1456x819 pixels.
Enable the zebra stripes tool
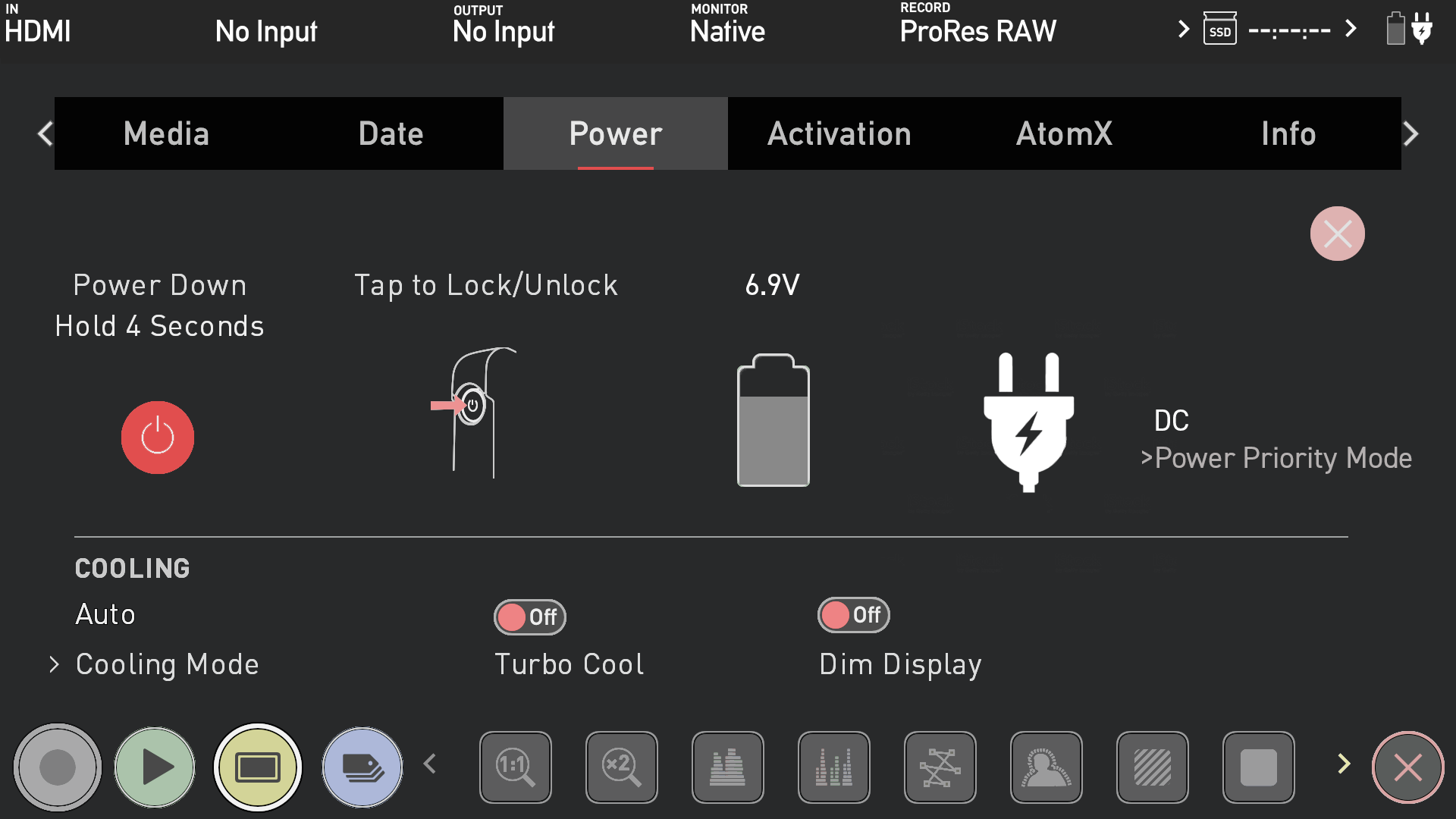1153,767
